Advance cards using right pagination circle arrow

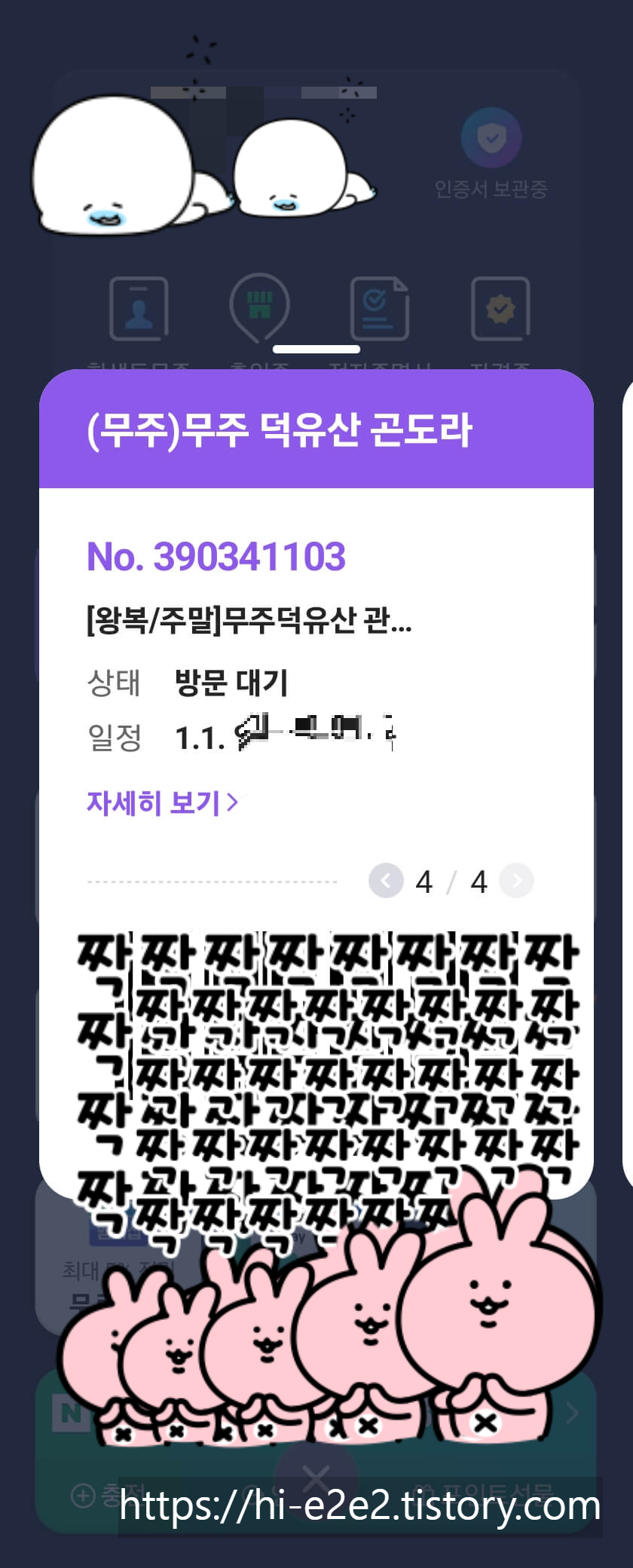pos(517,880)
